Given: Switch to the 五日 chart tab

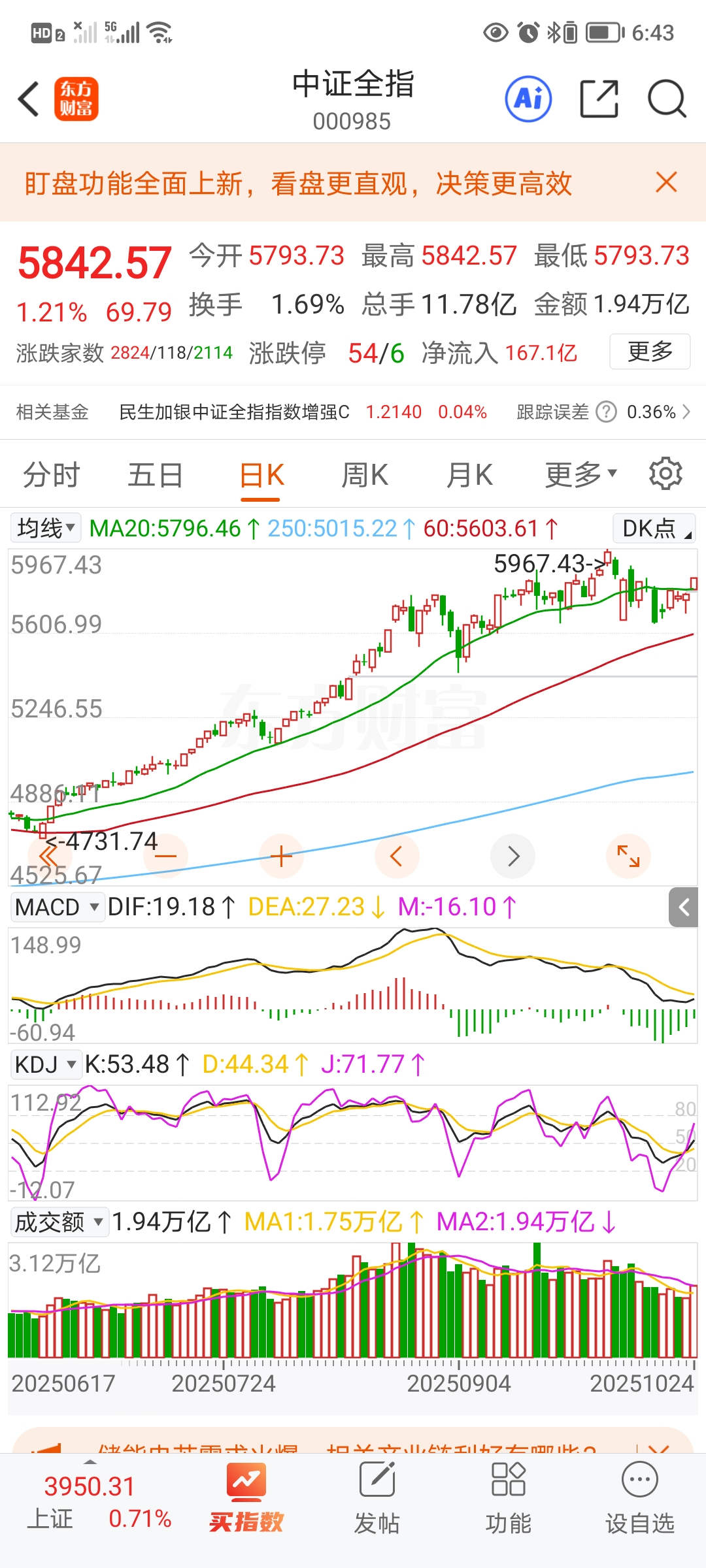Looking at the screenshot, I should (x=155, y=475).
